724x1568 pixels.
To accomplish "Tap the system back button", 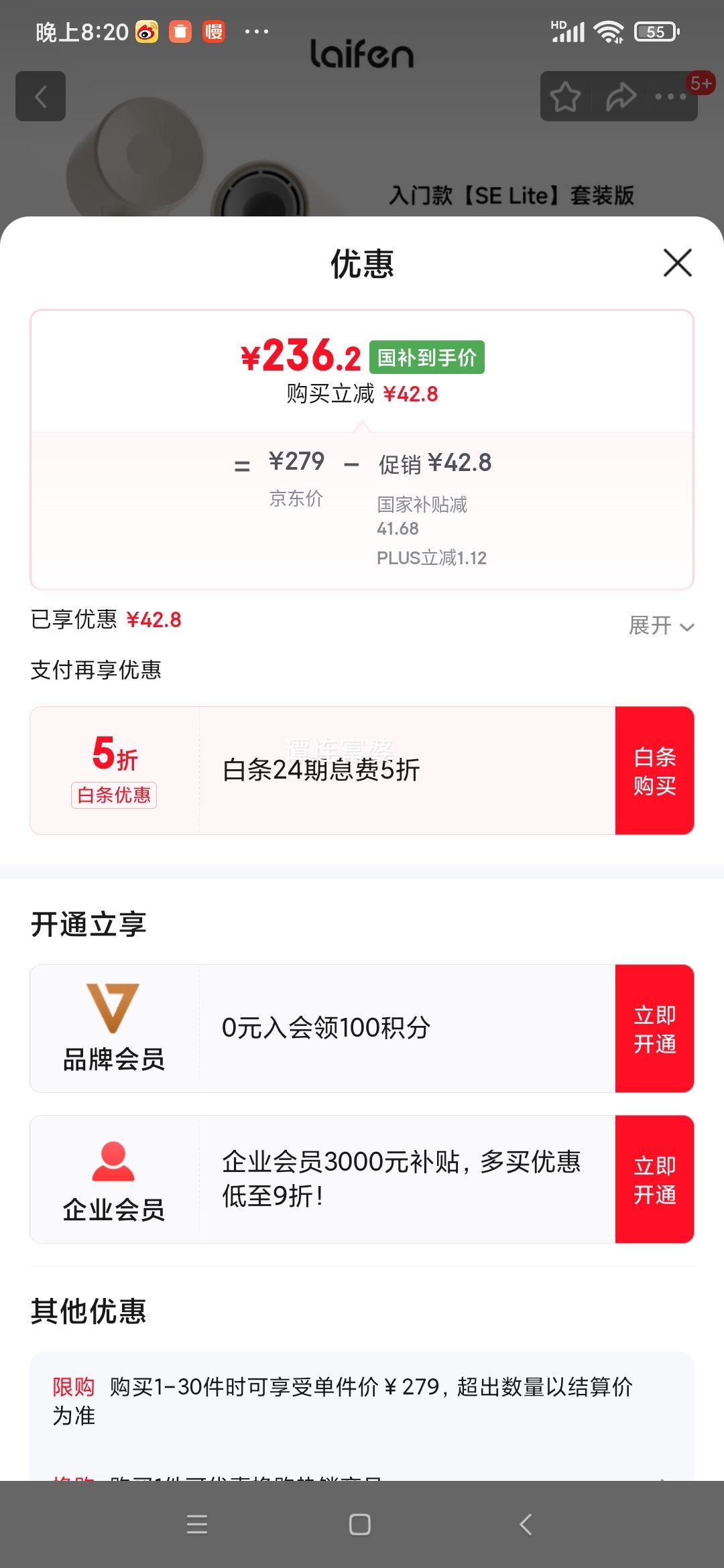I will (526, 1524).
